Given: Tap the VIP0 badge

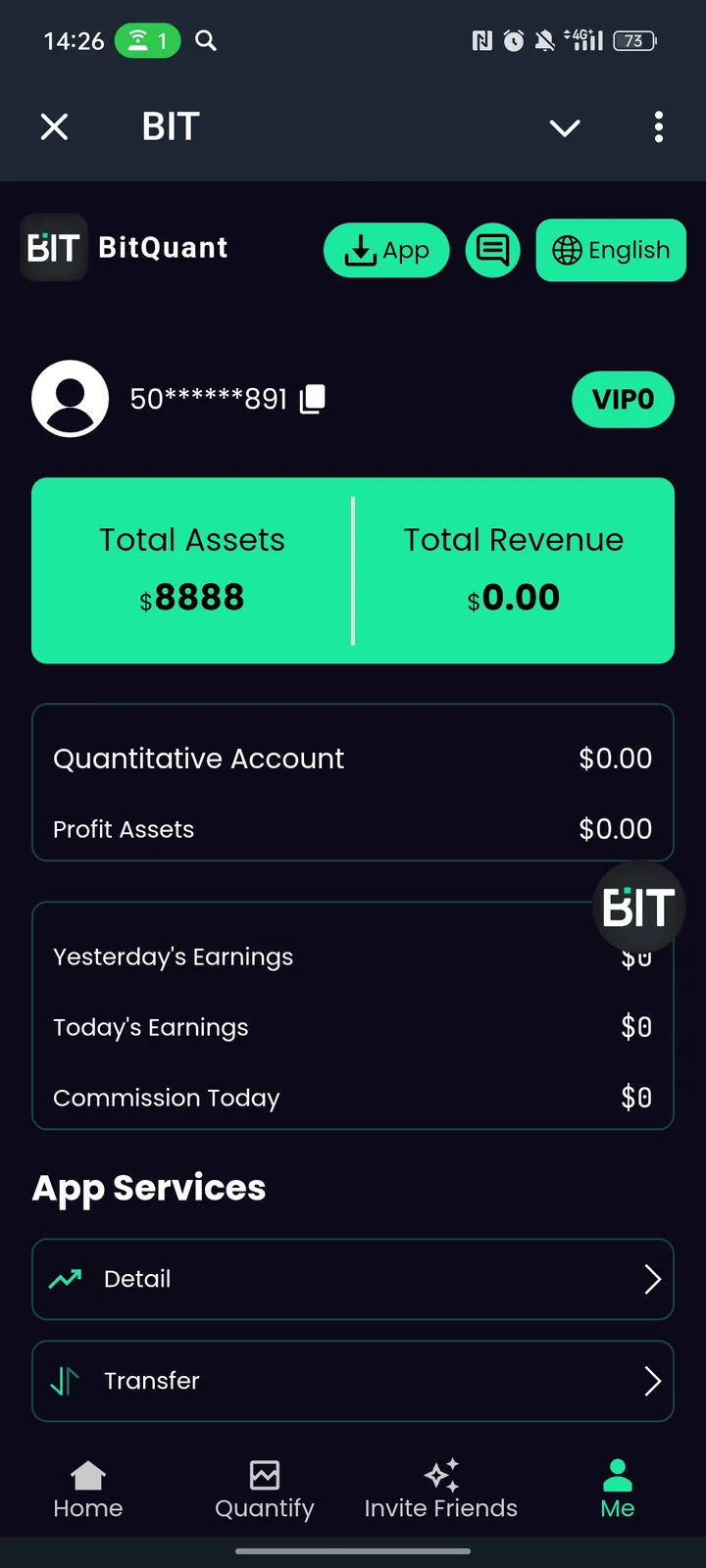Looking at the screenshot, I should (623, 399).
